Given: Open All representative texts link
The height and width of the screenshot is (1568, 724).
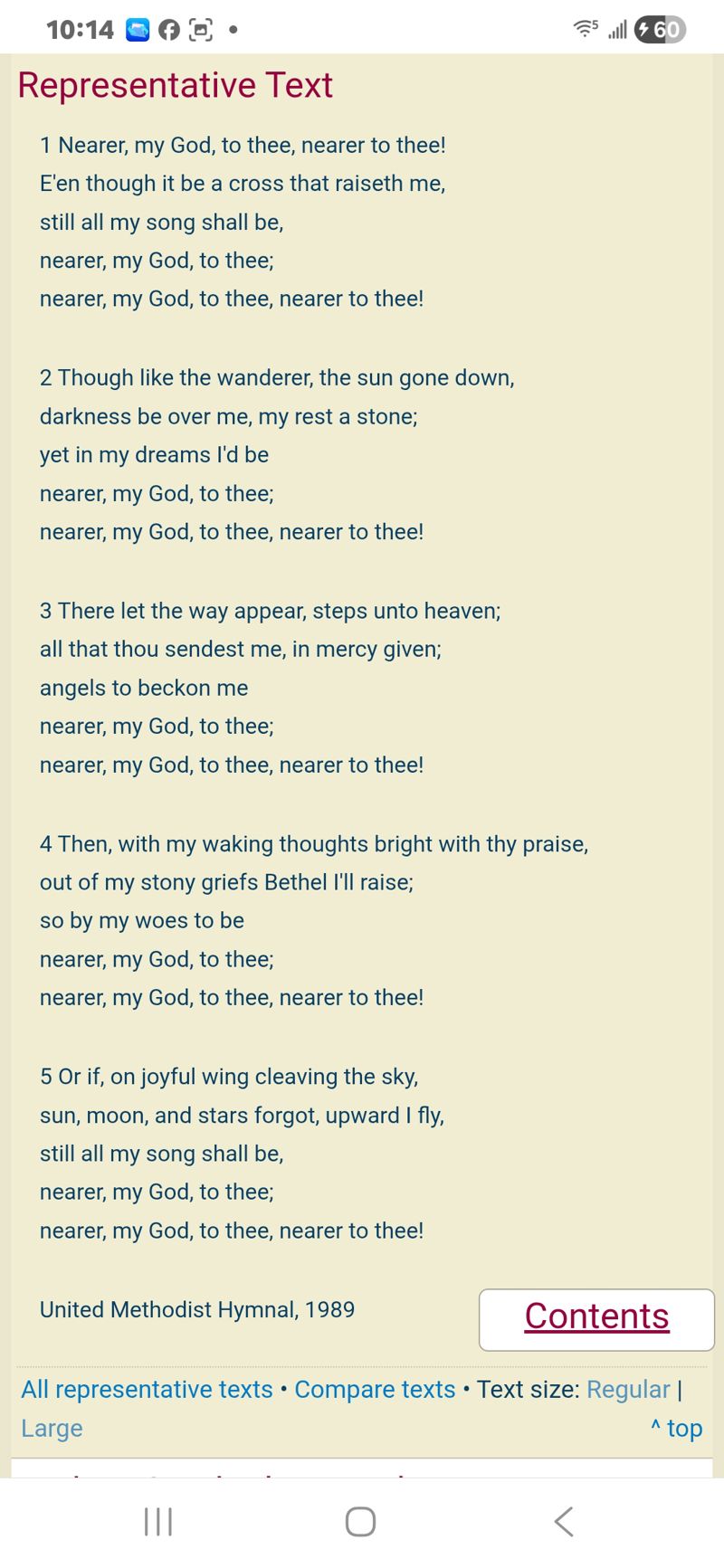Looking at the screenshot, I should [x=147, y=1389].
